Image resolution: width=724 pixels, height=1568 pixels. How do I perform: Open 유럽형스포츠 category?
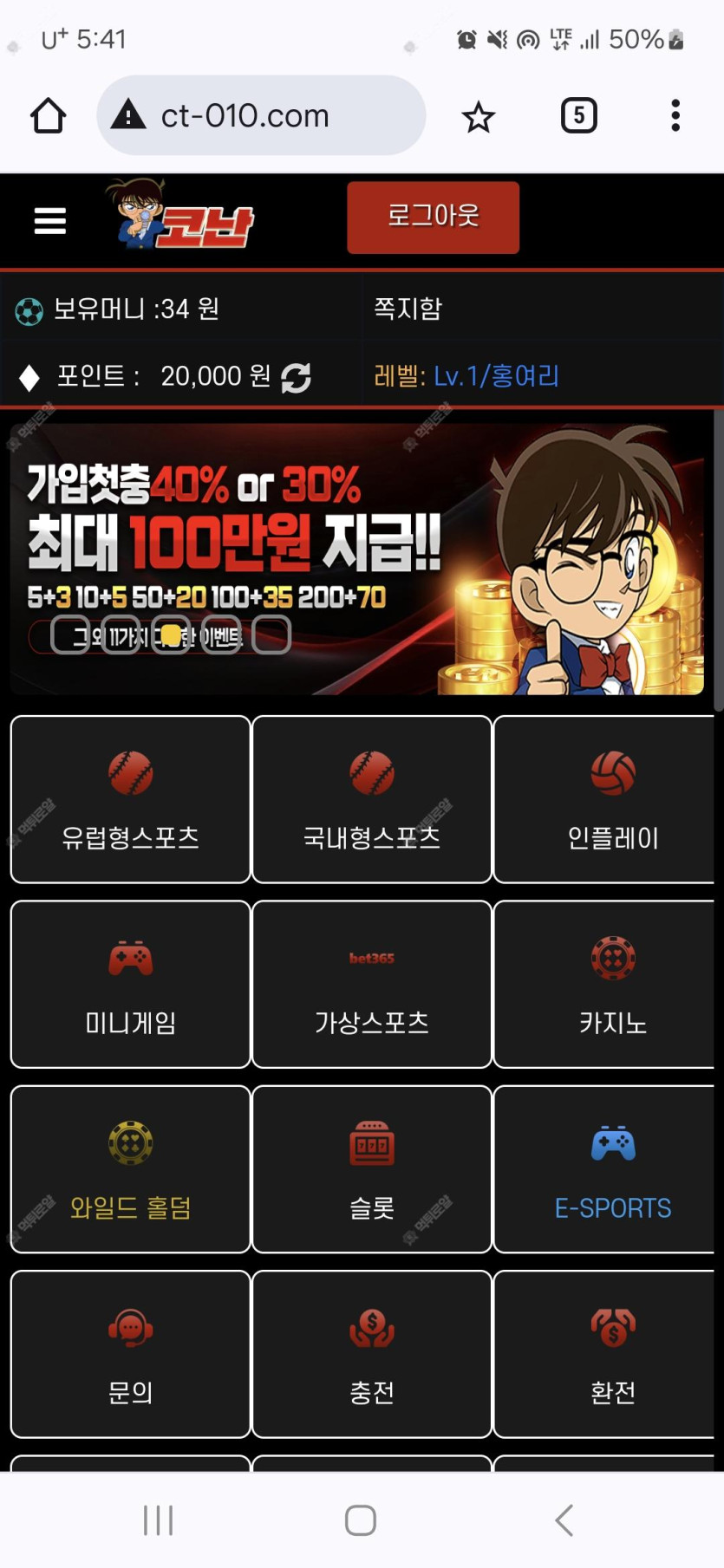pyautogui.click(x=131, y=799)
